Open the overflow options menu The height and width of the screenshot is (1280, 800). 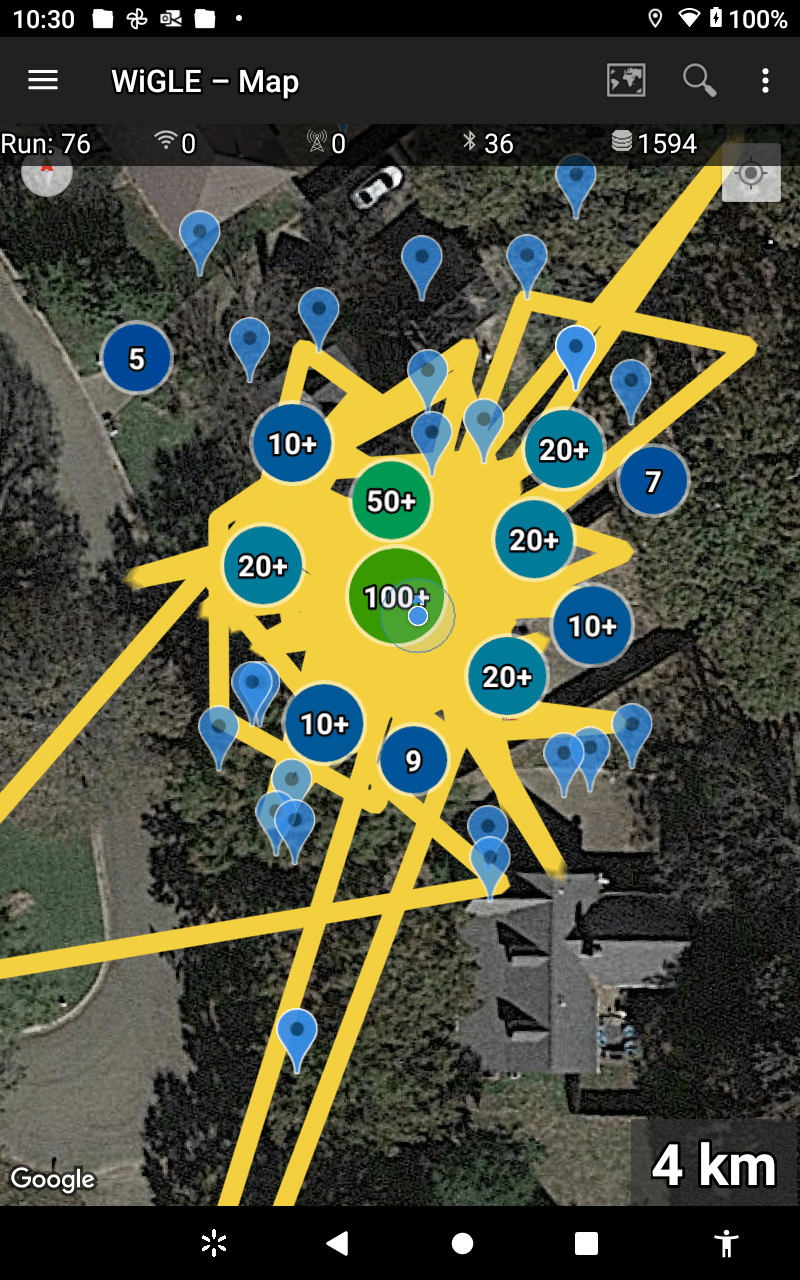765,80
